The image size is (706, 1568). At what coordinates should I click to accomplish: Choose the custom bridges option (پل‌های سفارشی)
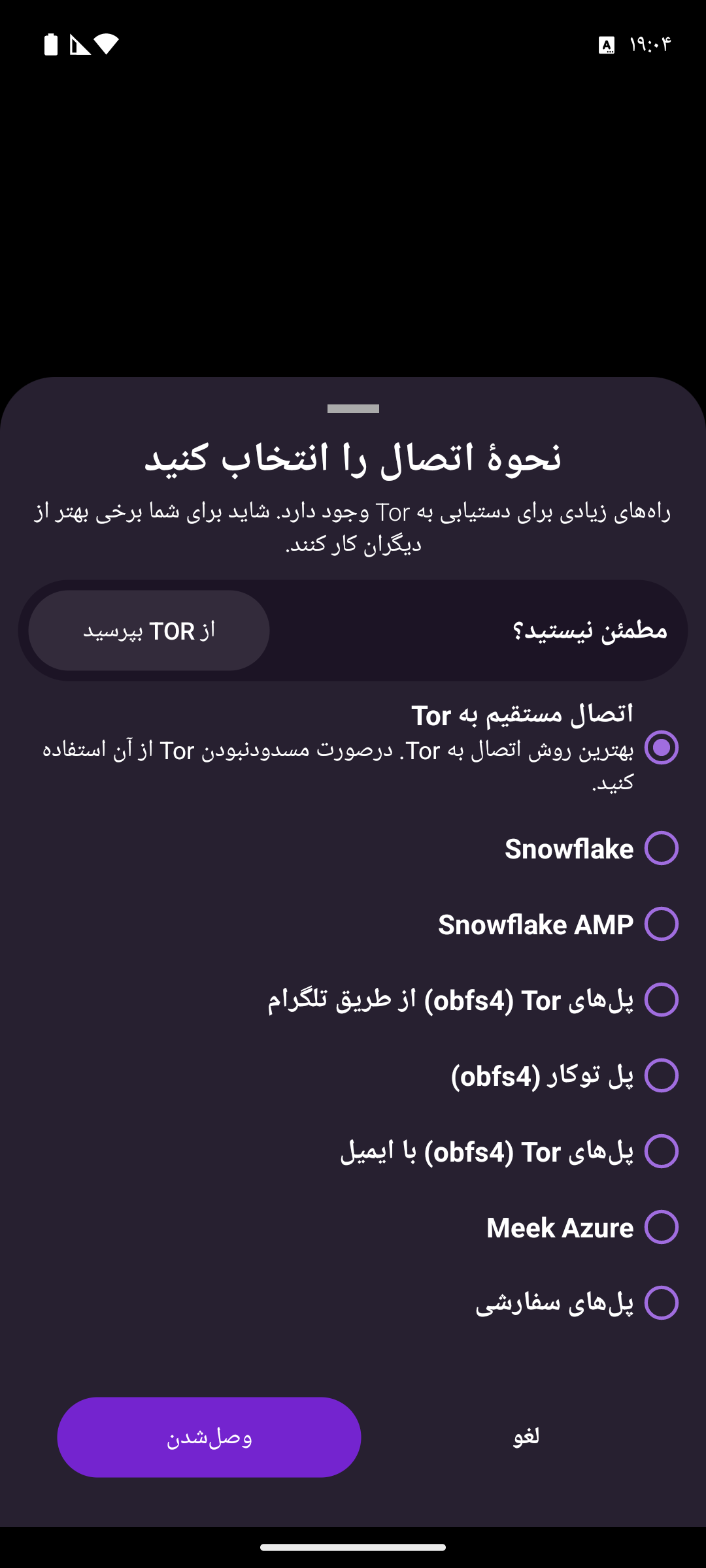point(661,1303)
